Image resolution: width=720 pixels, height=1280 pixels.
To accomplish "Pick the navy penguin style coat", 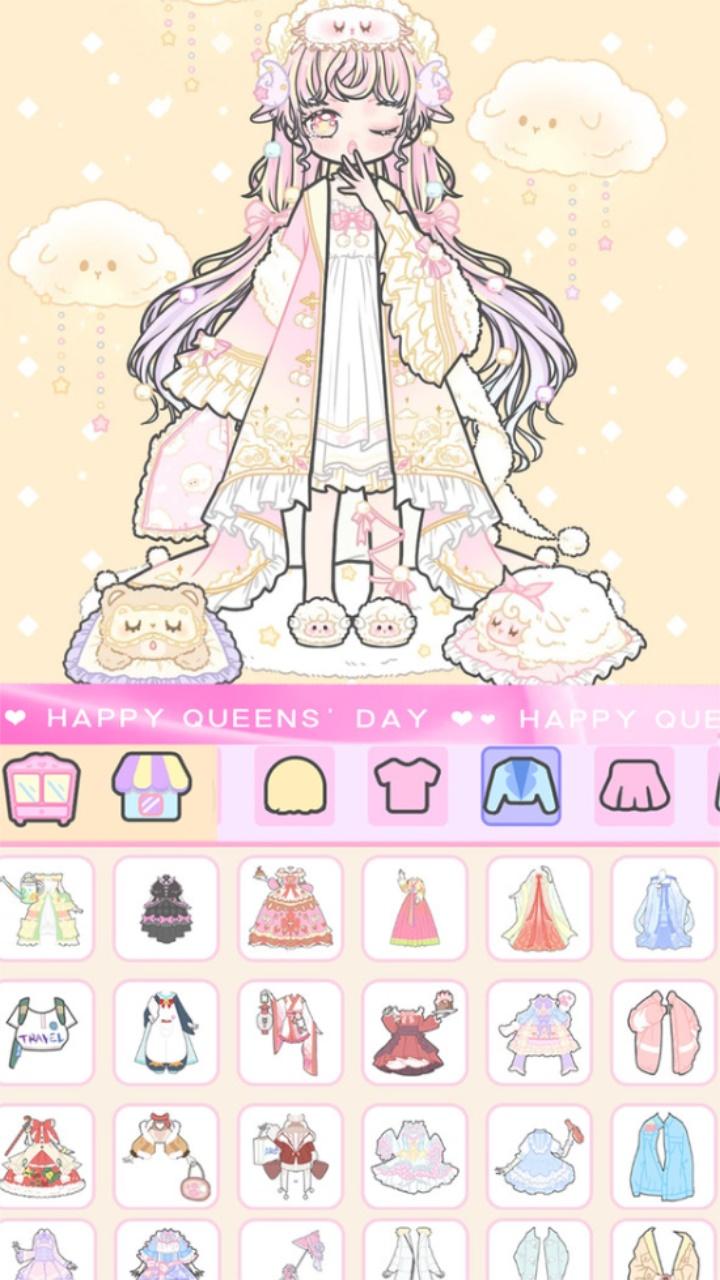I will click(x=166, y=1033).
